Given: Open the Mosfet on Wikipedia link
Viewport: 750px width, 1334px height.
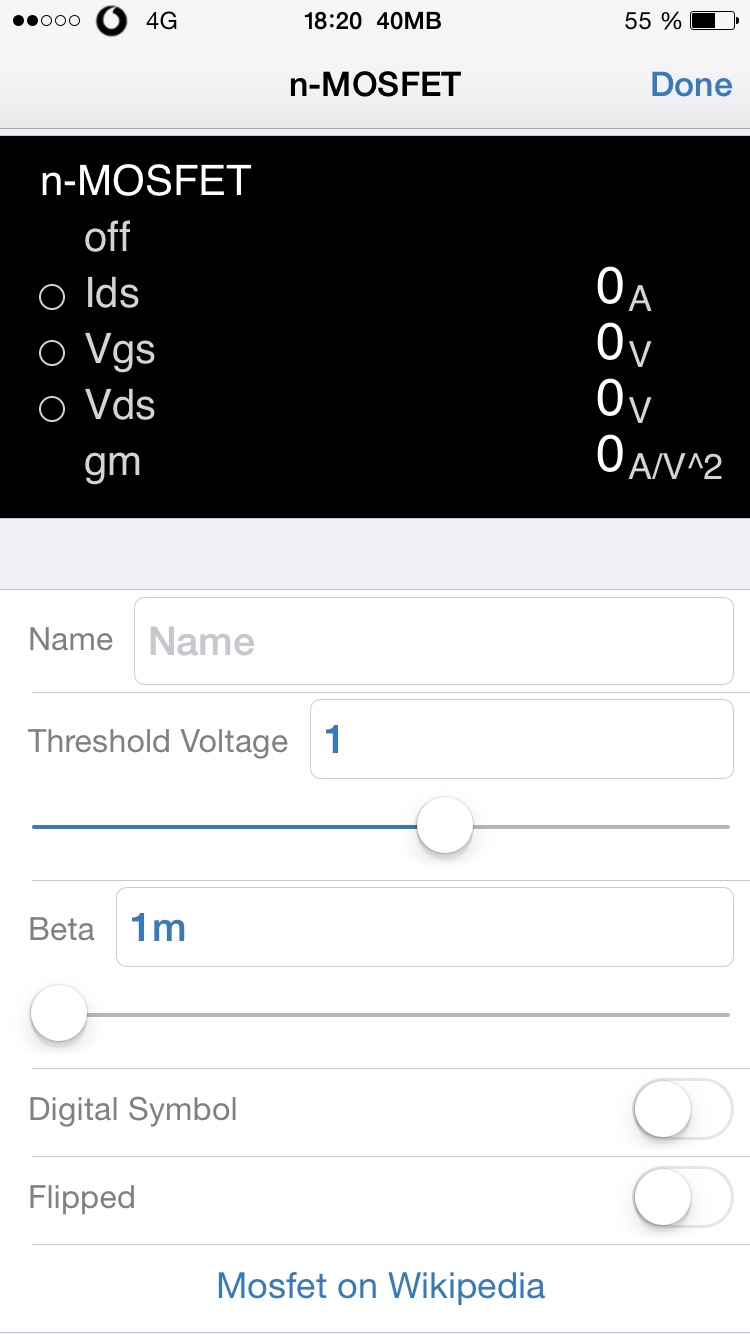Looking at the screenshot, I should tap(381, 1285).
